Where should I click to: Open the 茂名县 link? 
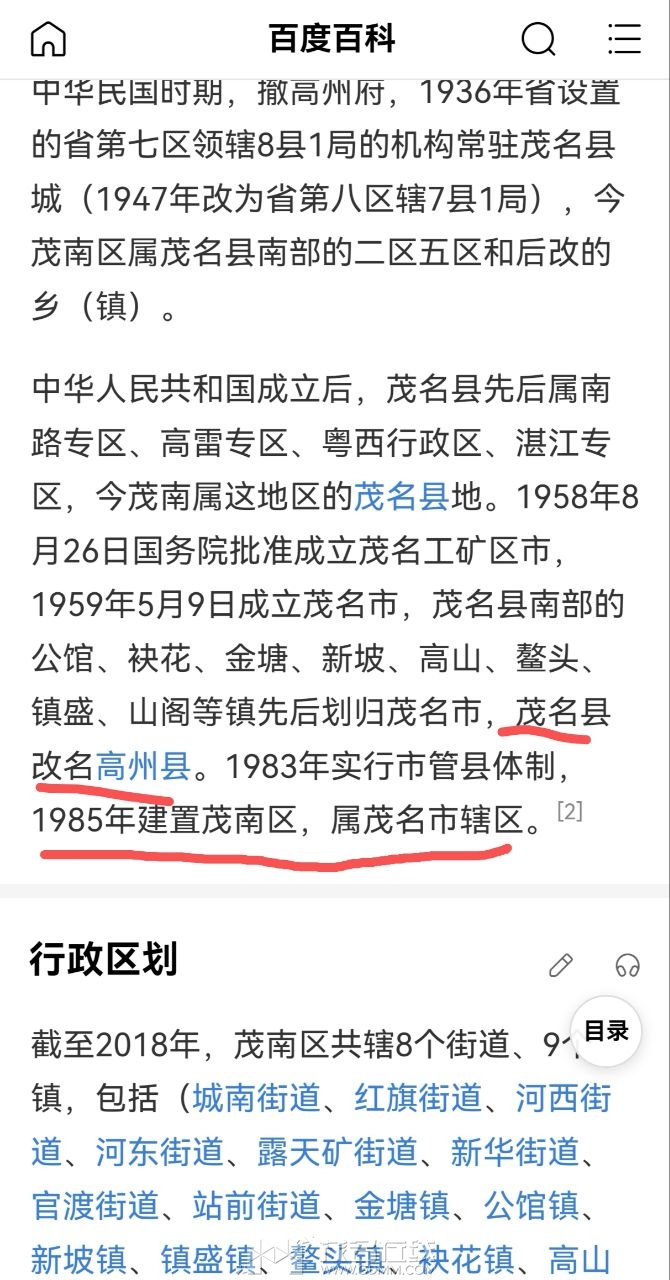point(401,497)
